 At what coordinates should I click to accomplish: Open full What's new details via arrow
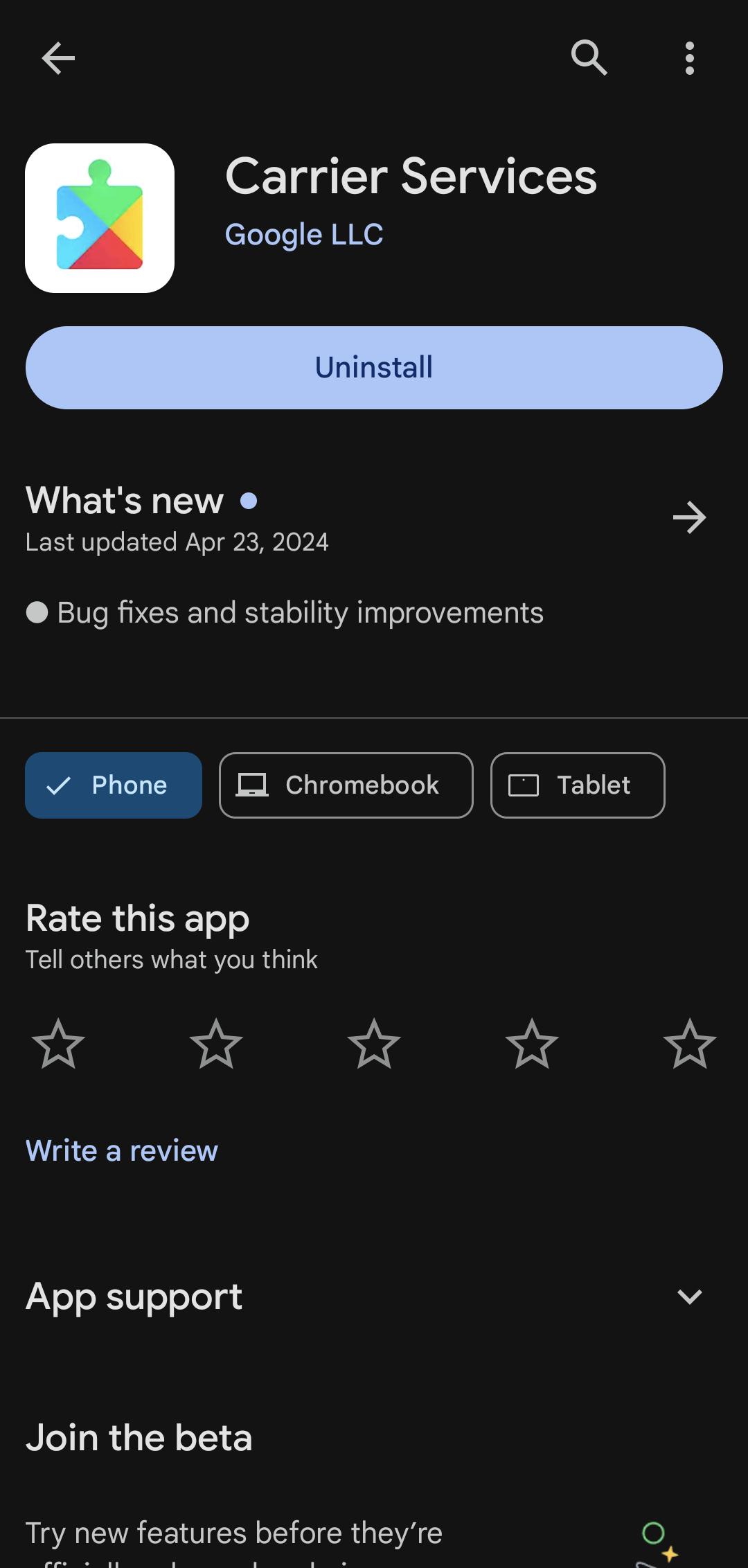tap(690, 517)
